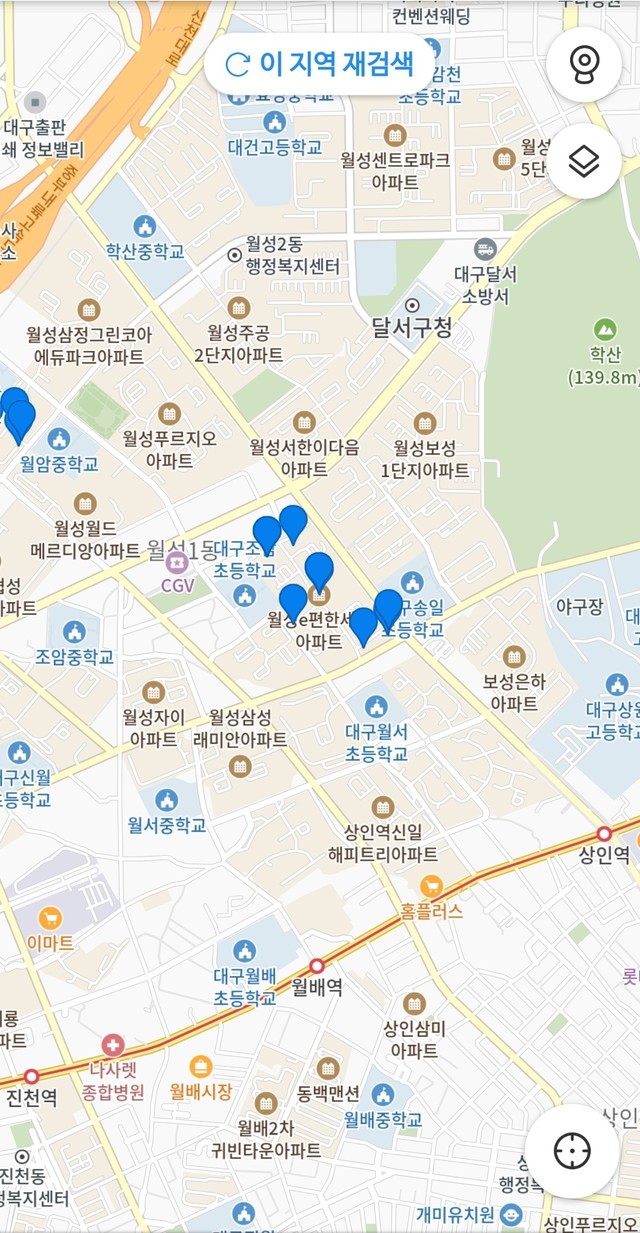The width and height of the screenshot is (640, 1233).
Task: Open the 홈플러스 place marker
Action: pos(432,885)
